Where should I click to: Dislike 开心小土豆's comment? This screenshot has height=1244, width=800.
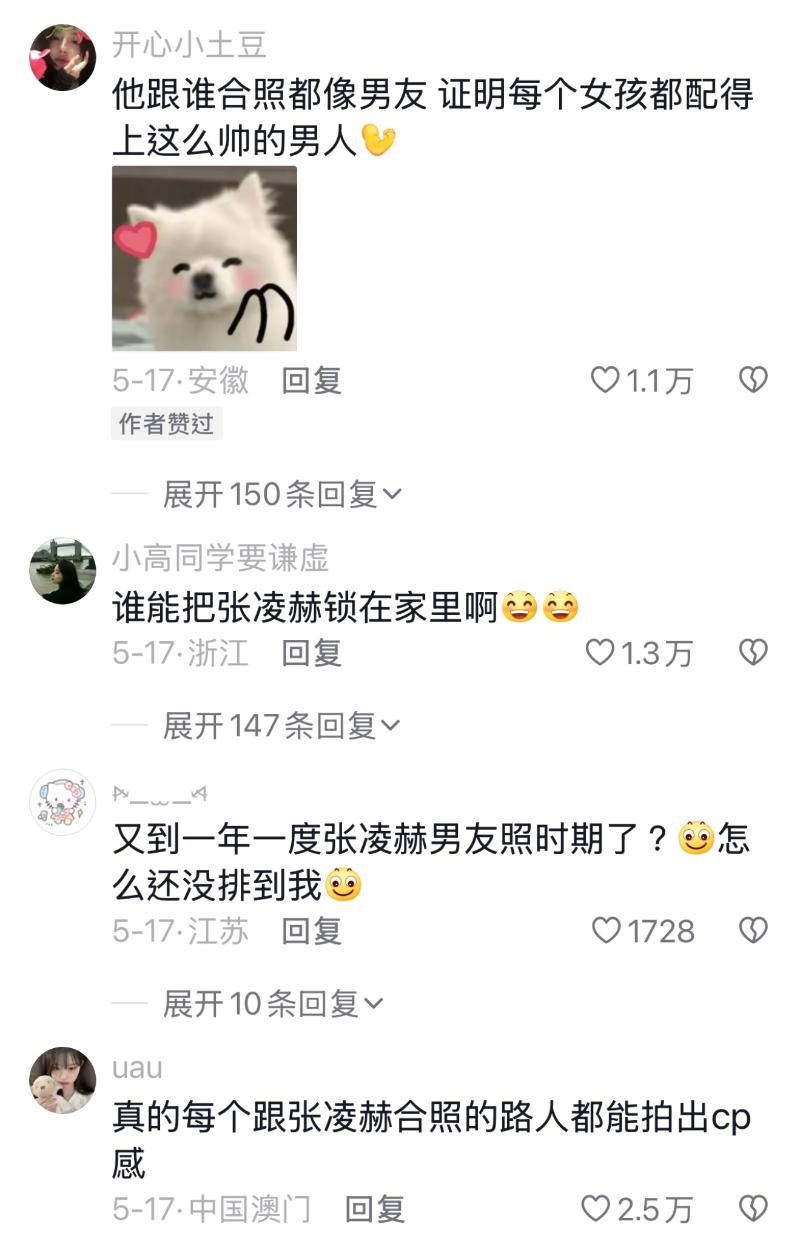(x=752, y=380)
